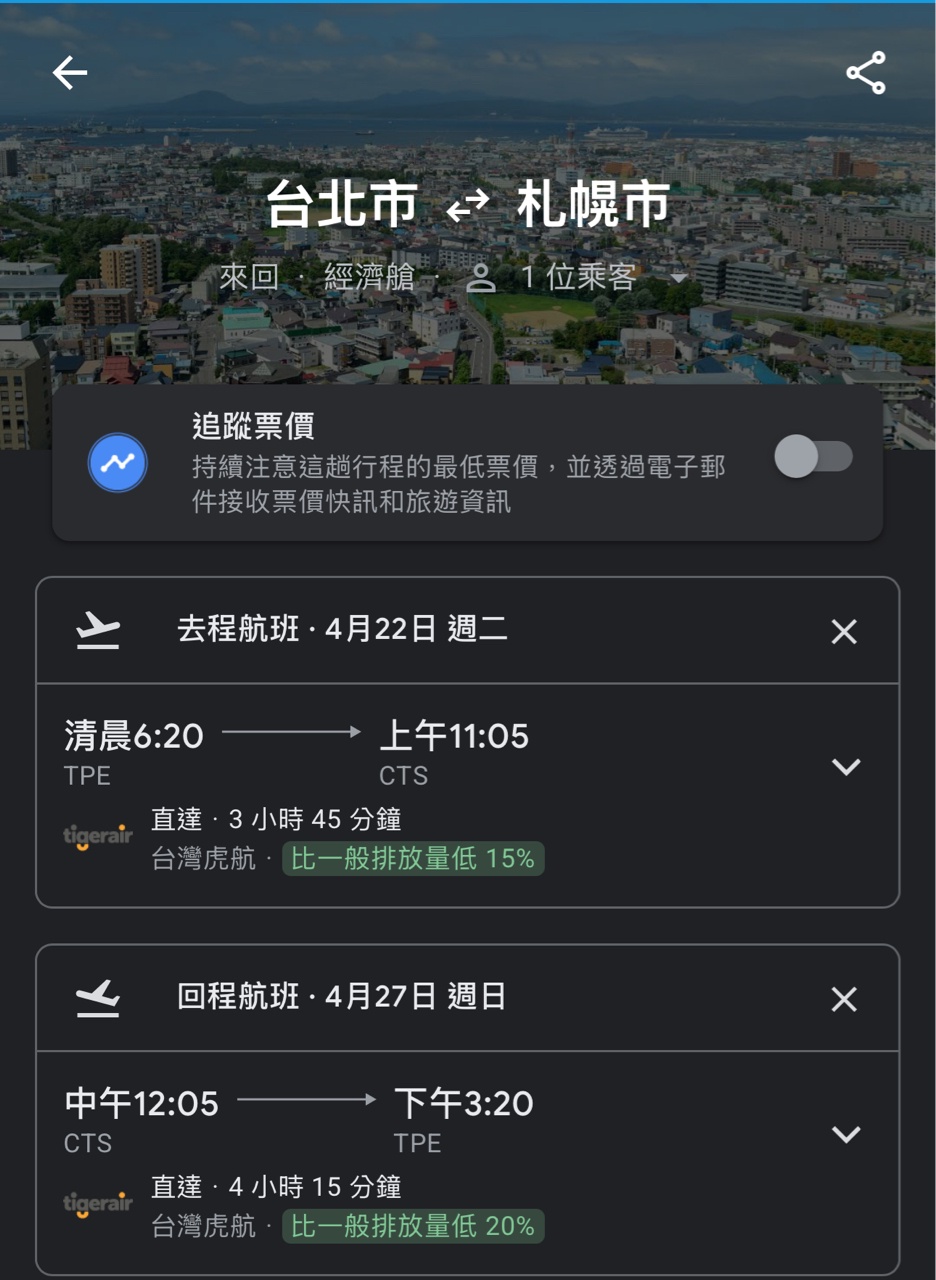Share this Taipei–Sapporo itinerary
Viewport: 936px width, 1280px height.
tap(865, 73)
